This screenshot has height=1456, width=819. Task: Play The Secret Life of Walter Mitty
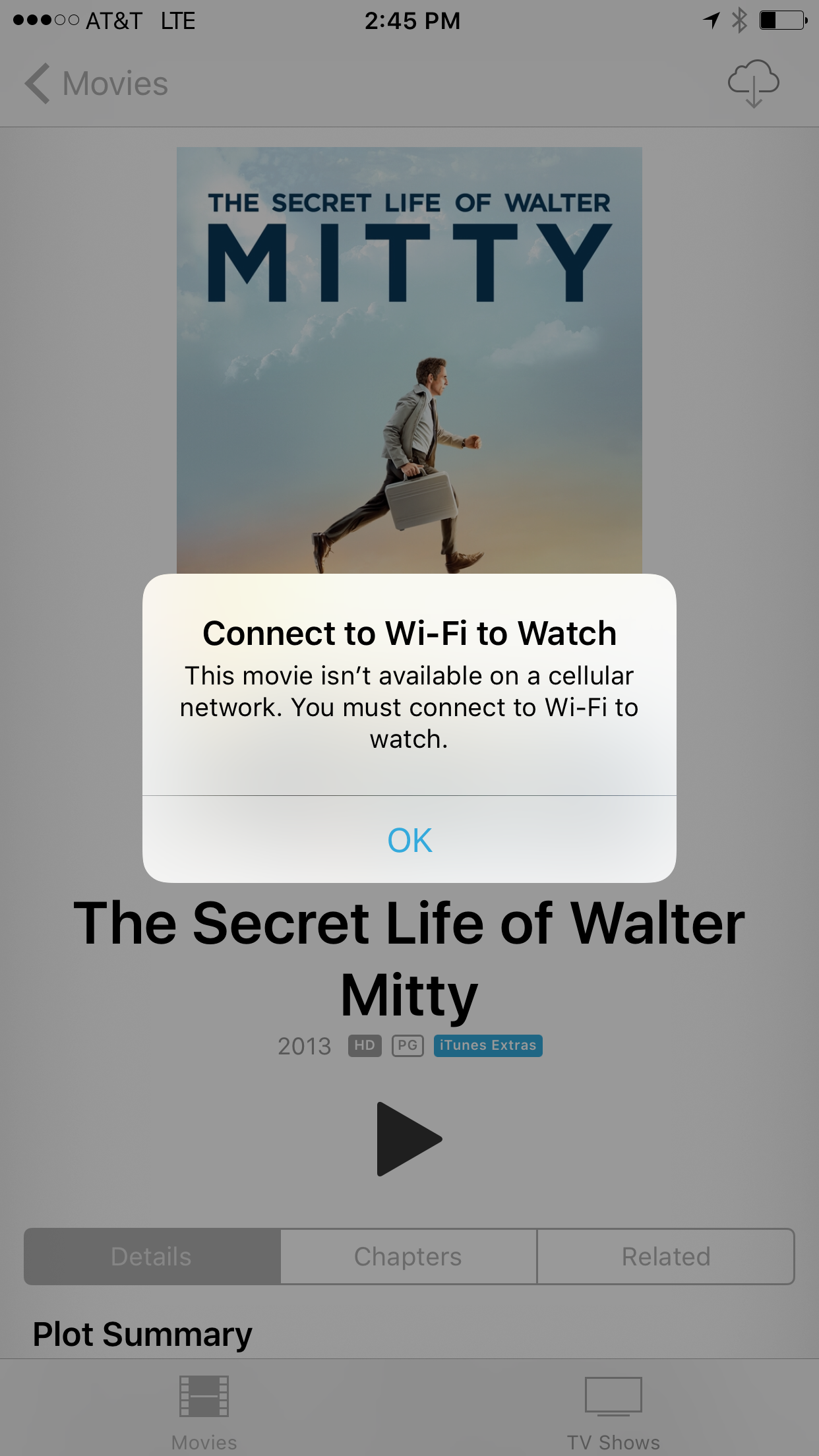(x=409, y=1139)
